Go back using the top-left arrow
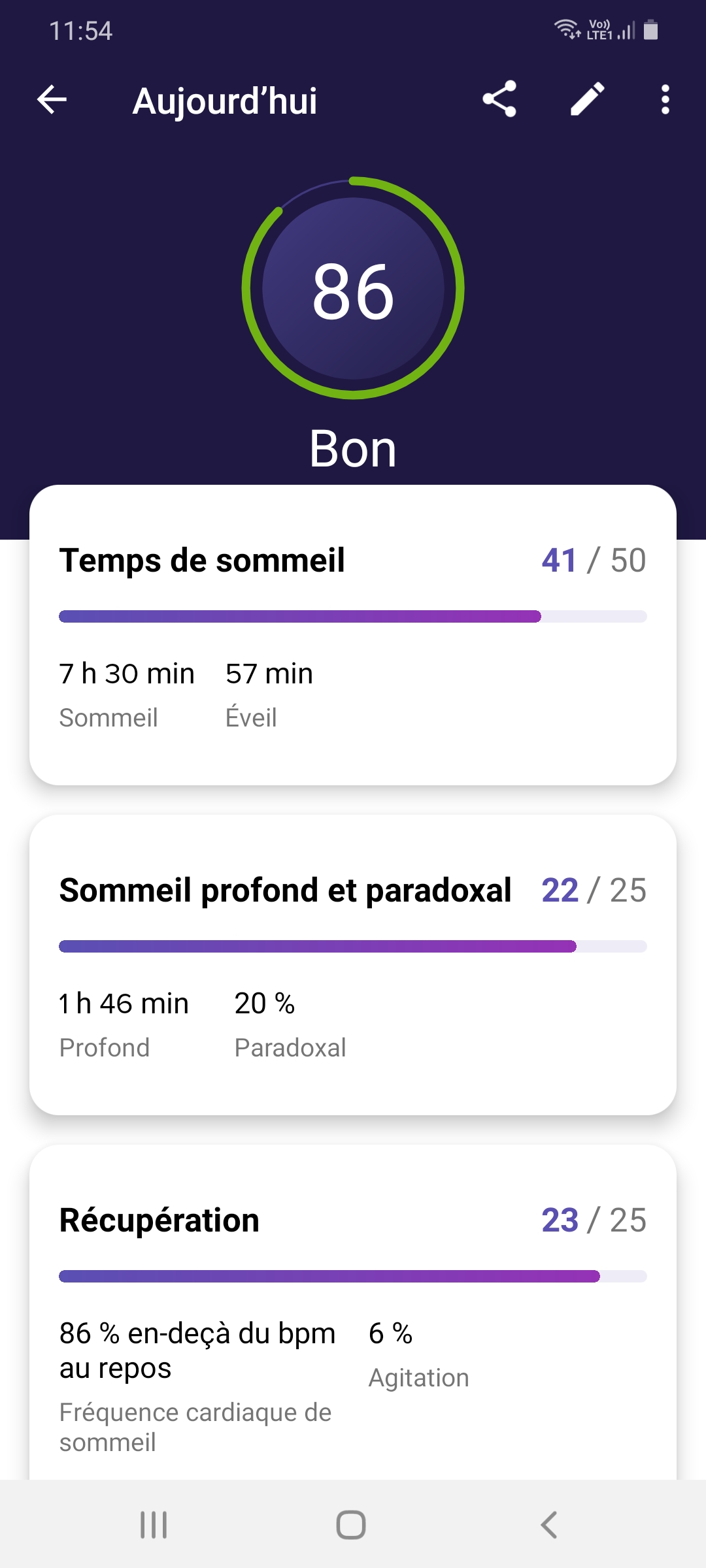706x1568 pixels. coord(52,100)
